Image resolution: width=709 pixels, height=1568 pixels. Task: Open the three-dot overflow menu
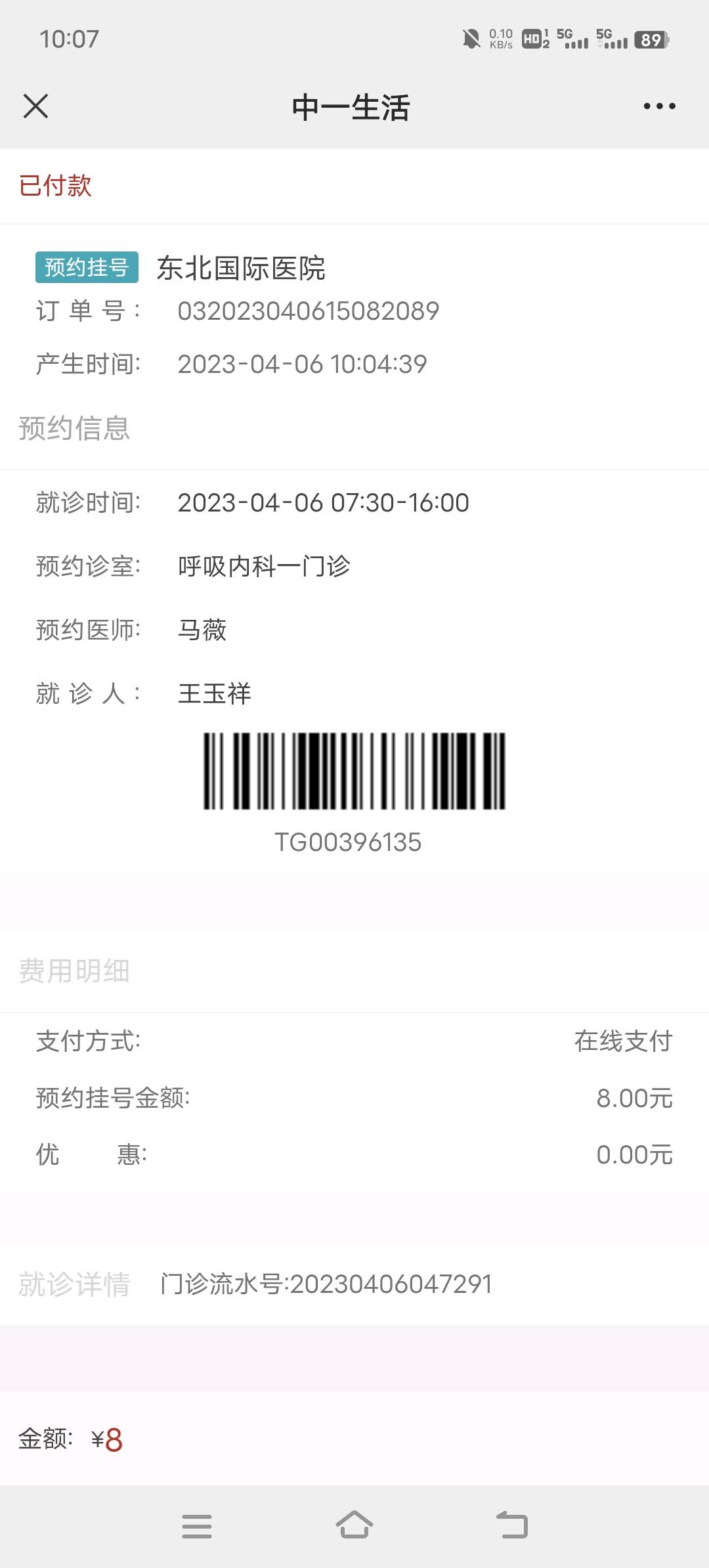tap(659, 106)
